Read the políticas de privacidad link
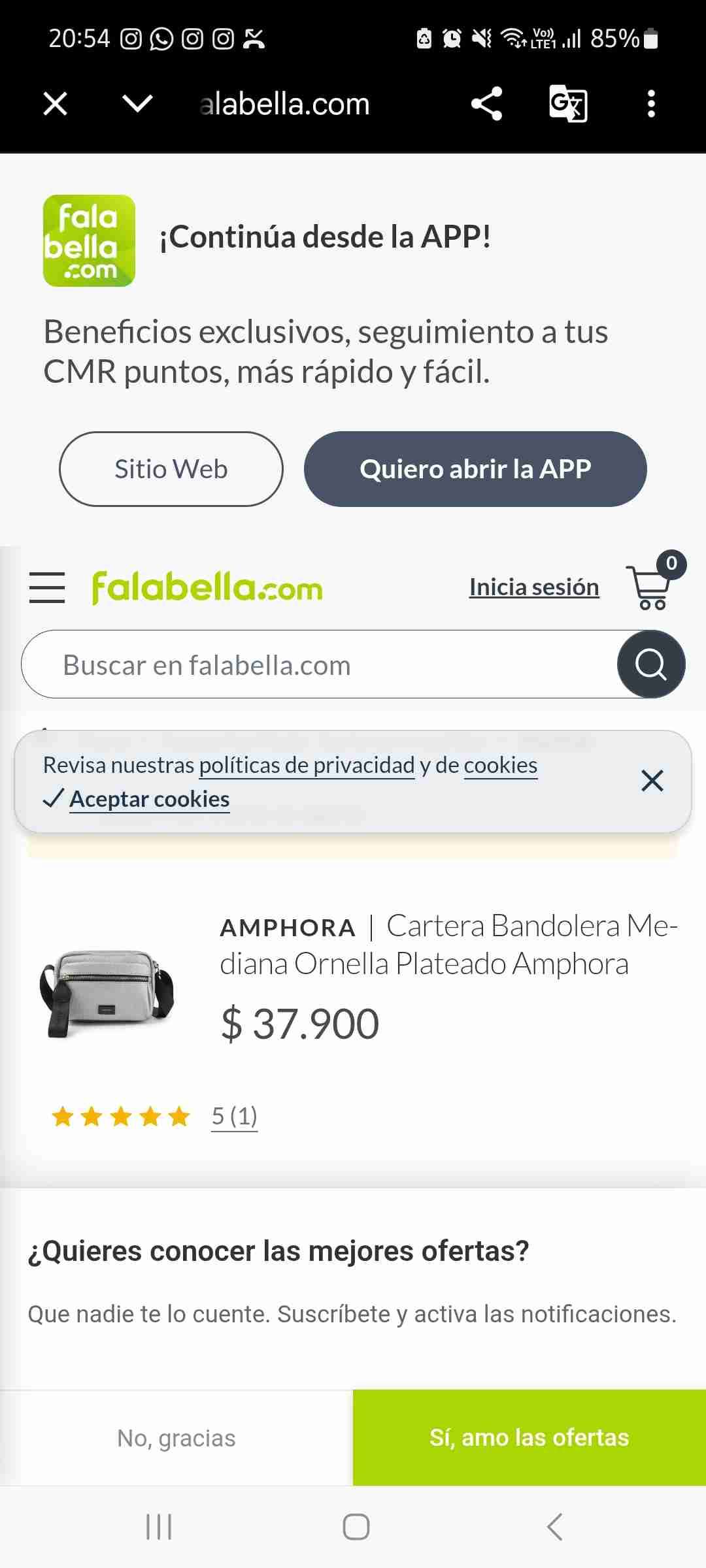The image size is (706, 1568). coord(307,765)
